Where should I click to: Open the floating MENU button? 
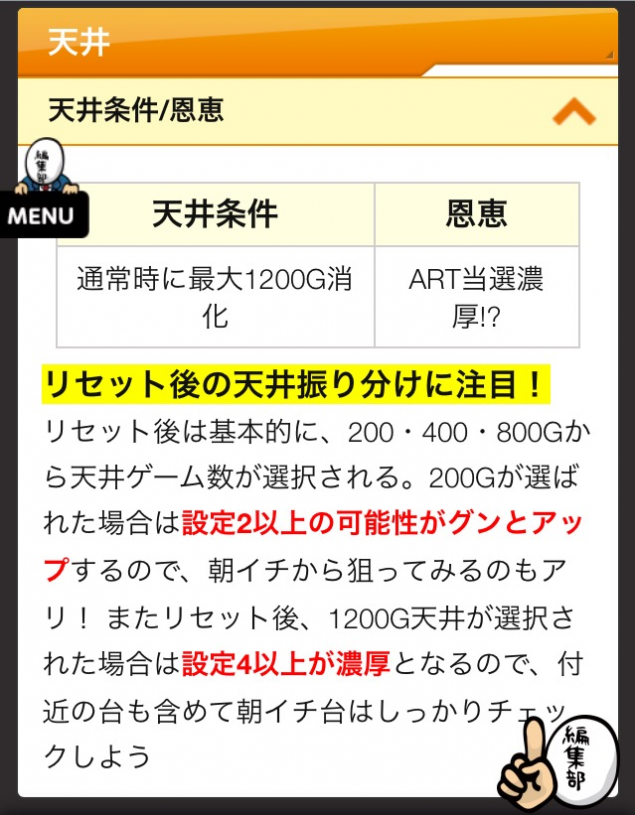[x=41, y=214]
